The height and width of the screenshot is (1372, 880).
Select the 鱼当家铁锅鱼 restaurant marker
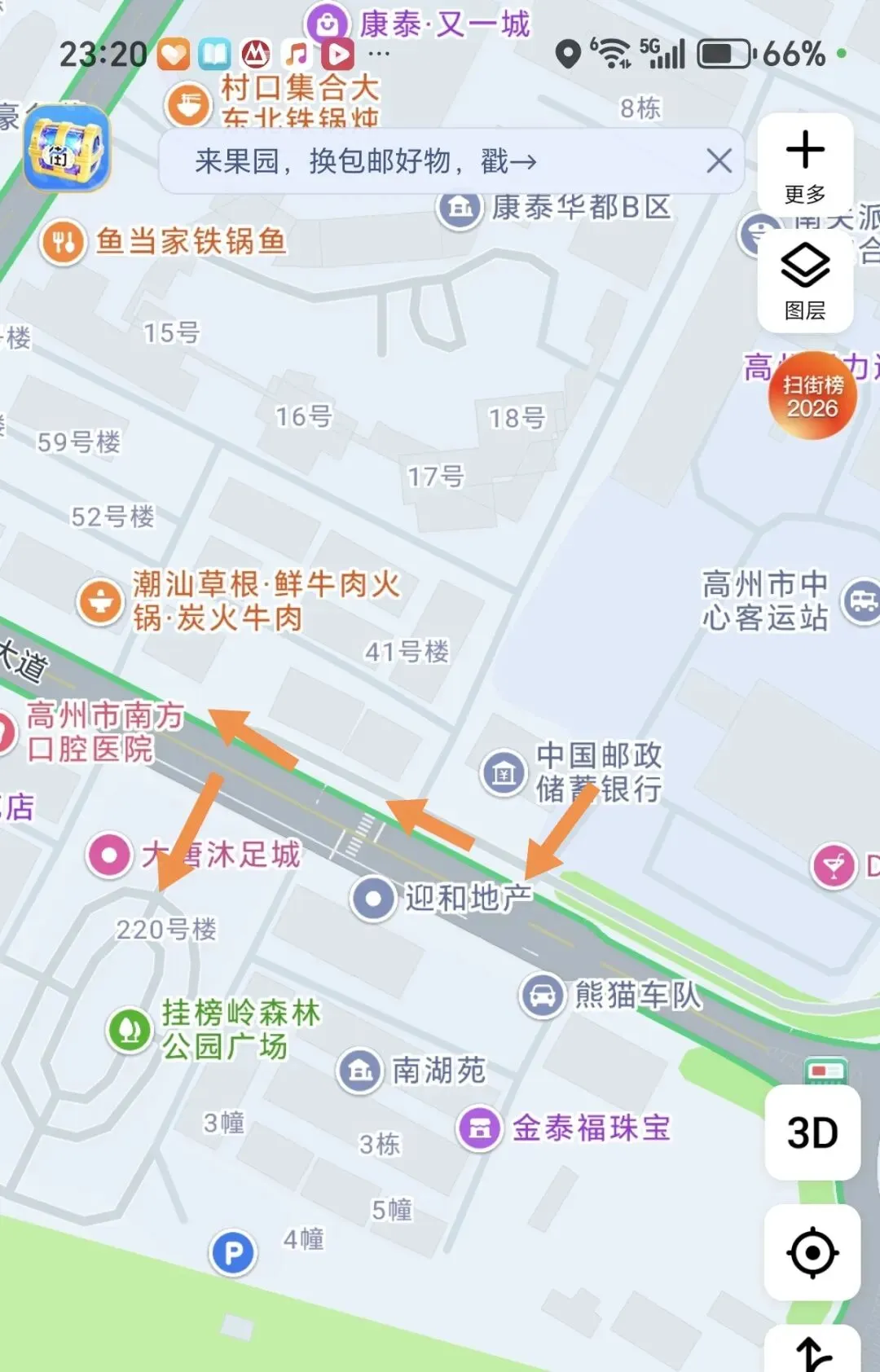coord(63,242)
